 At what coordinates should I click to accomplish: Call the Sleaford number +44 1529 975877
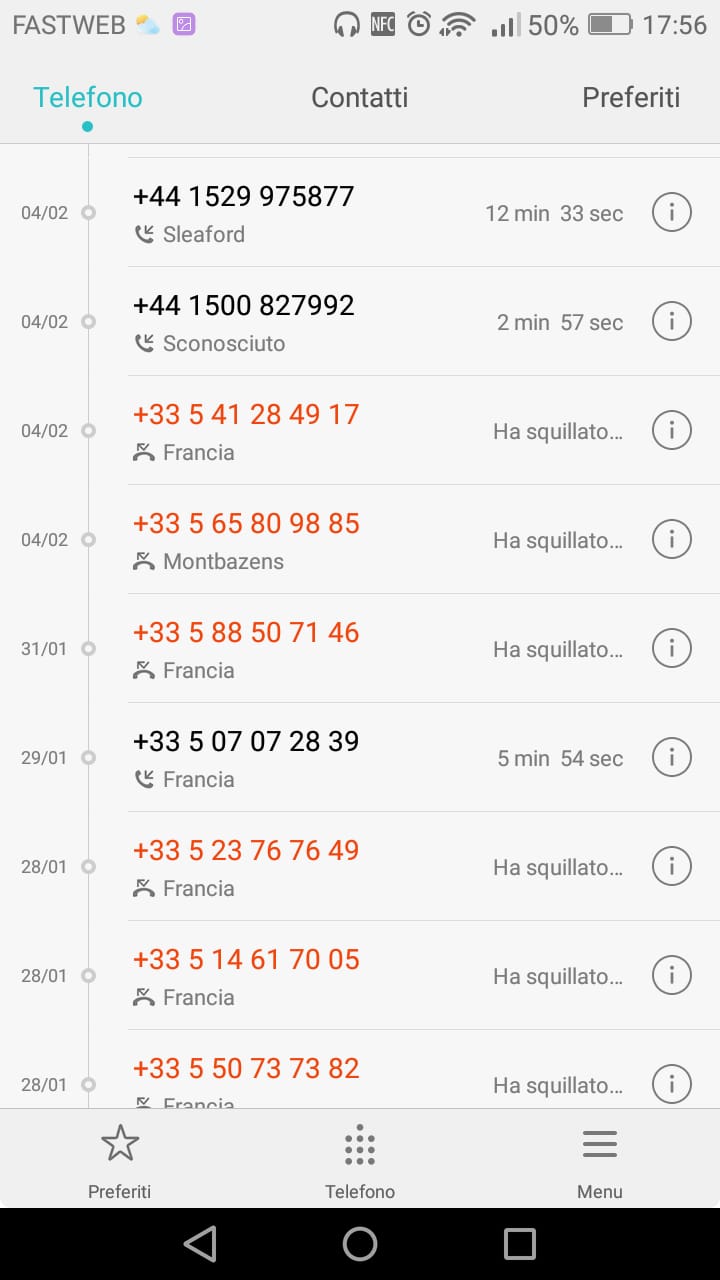click(300, 212)
